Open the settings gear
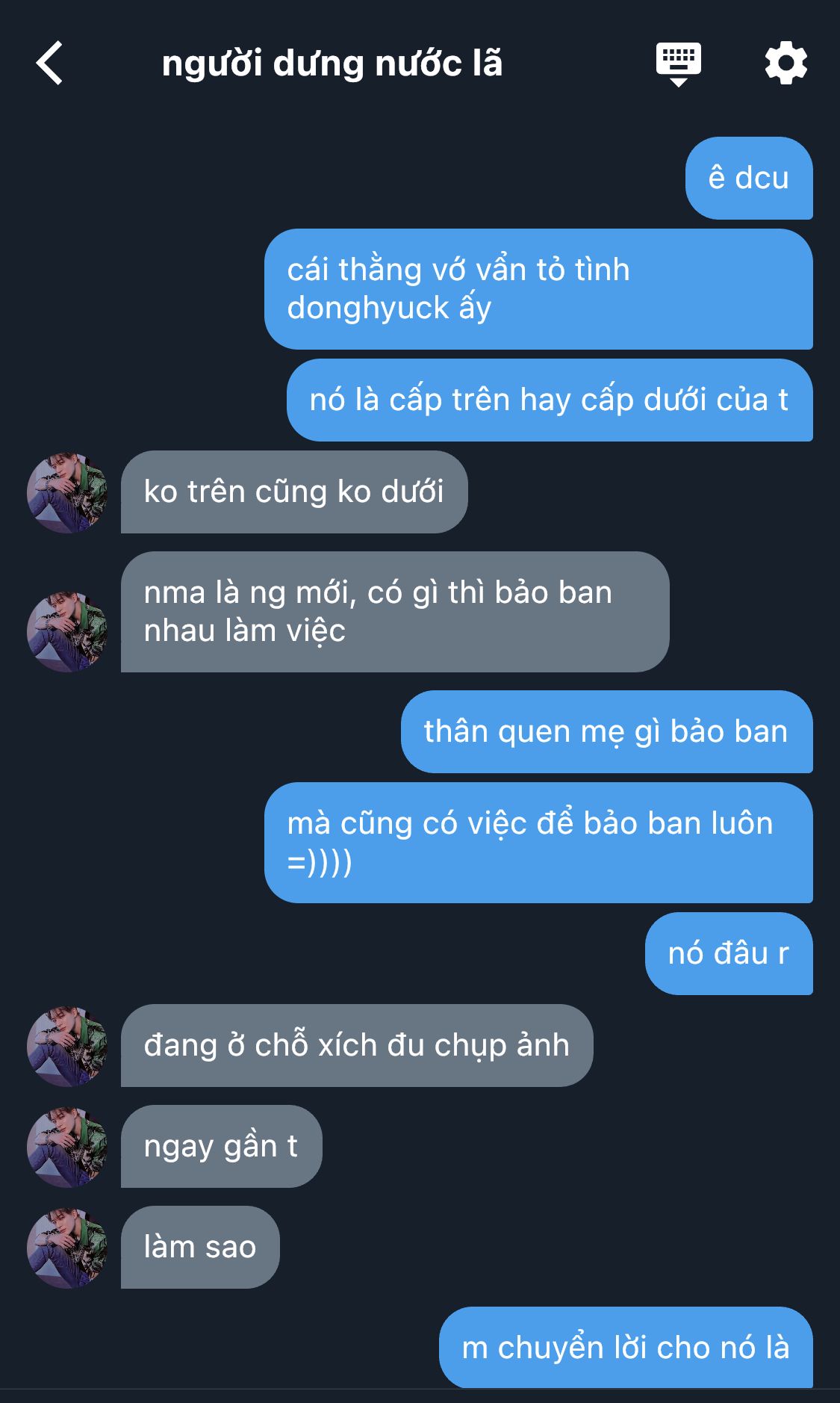 (x=785, y=64)
